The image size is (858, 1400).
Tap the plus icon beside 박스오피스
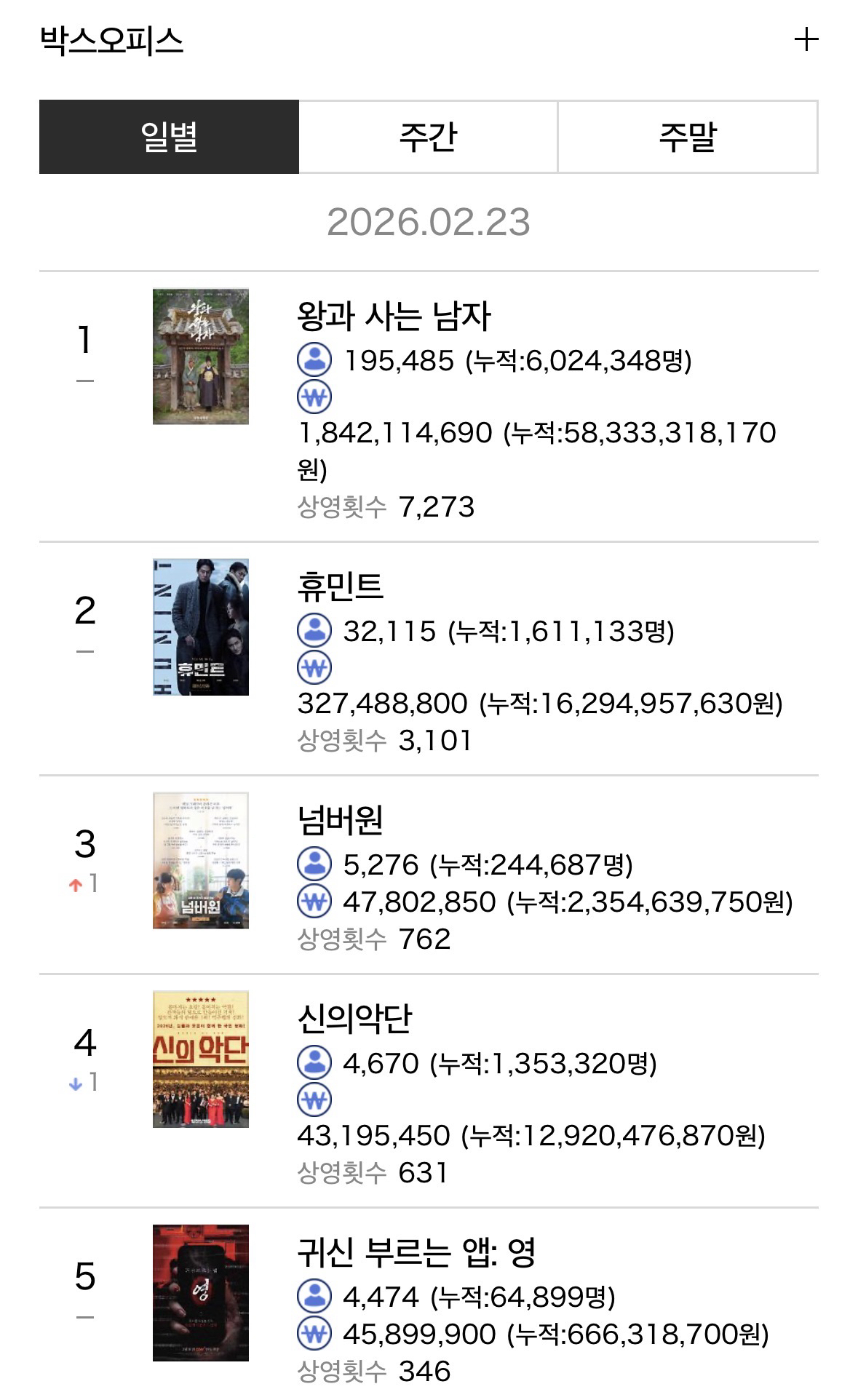(806, 39)
